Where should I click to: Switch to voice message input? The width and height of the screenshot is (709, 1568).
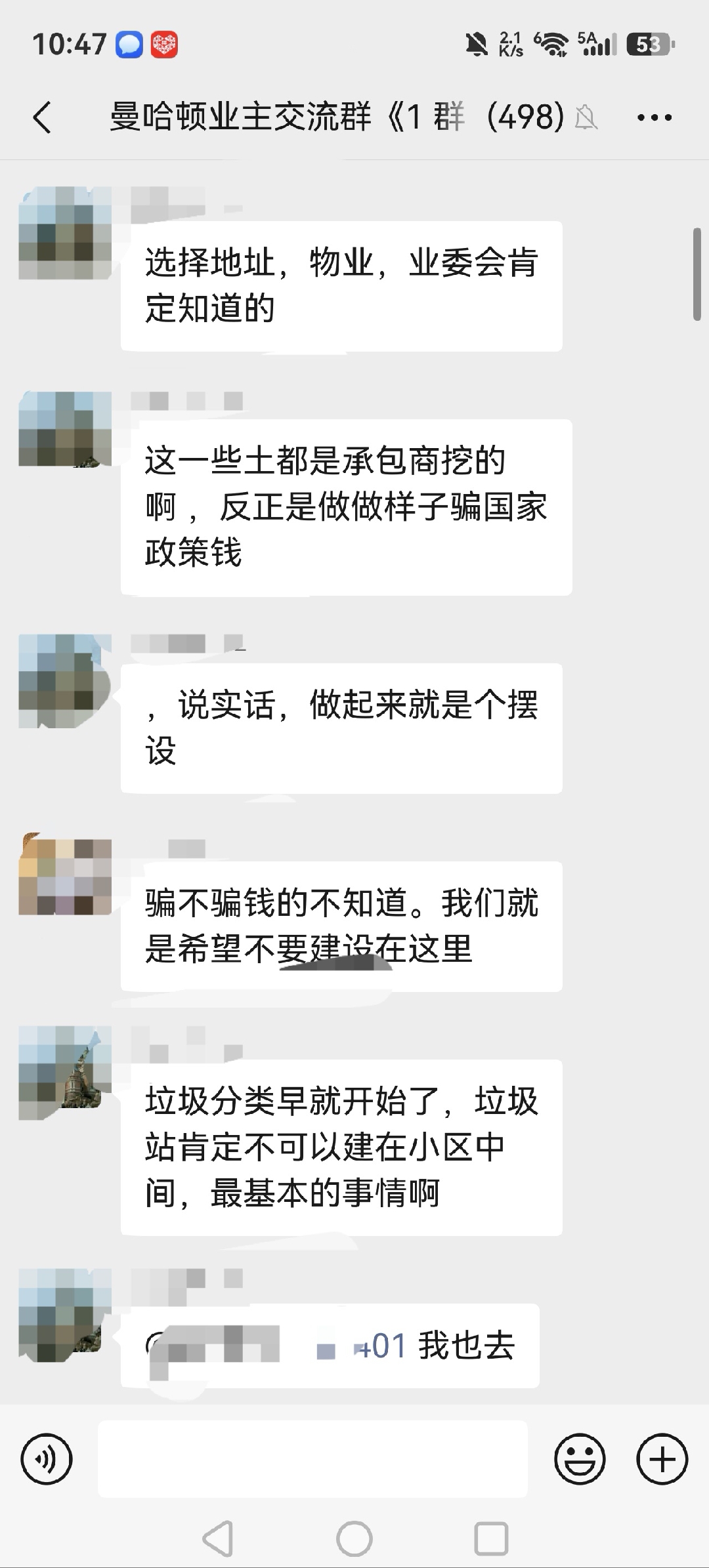pos(47,1459)
